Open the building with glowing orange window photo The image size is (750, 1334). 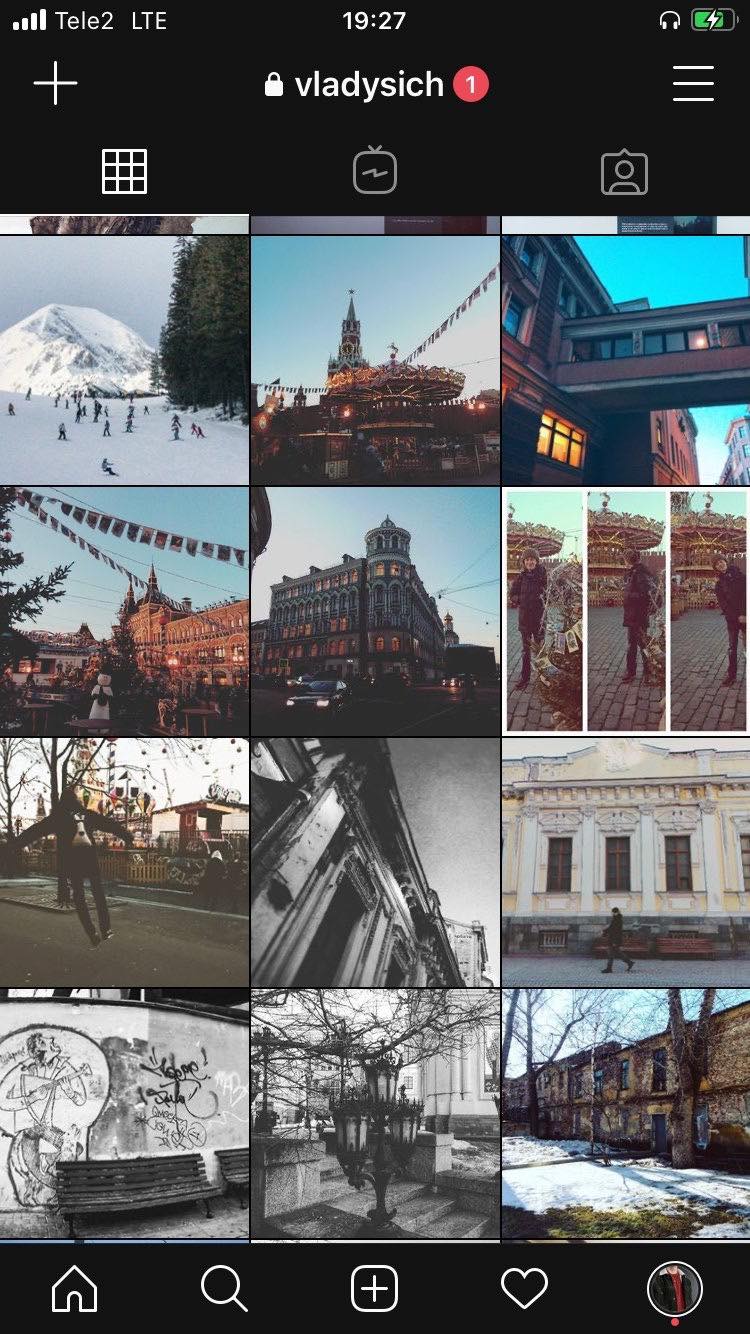626,360
